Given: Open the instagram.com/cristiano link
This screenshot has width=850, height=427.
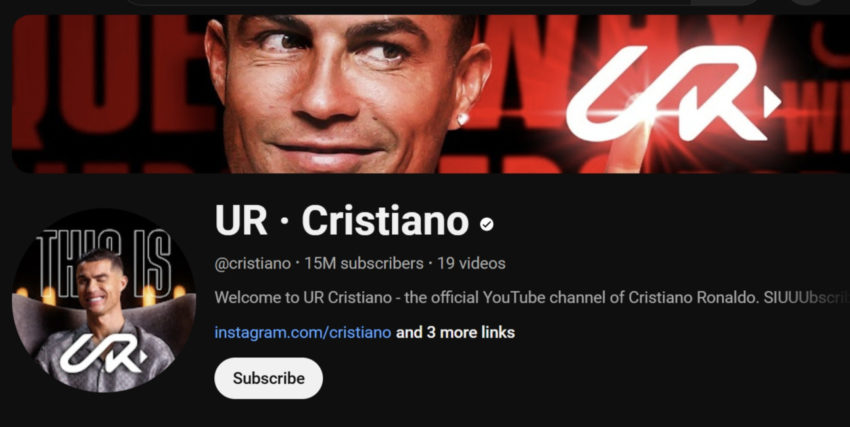Looking at the screenshot, I should click(302, 332).
